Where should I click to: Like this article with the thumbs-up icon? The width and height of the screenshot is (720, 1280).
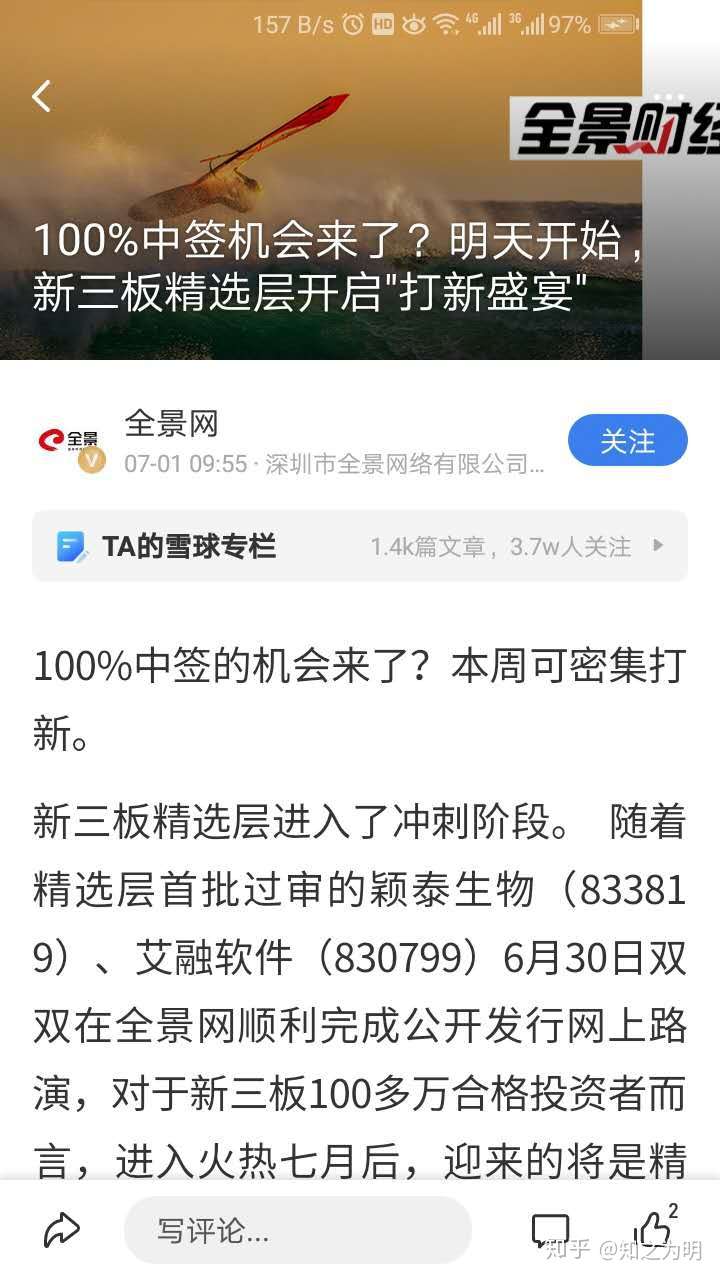point(656,1226)
